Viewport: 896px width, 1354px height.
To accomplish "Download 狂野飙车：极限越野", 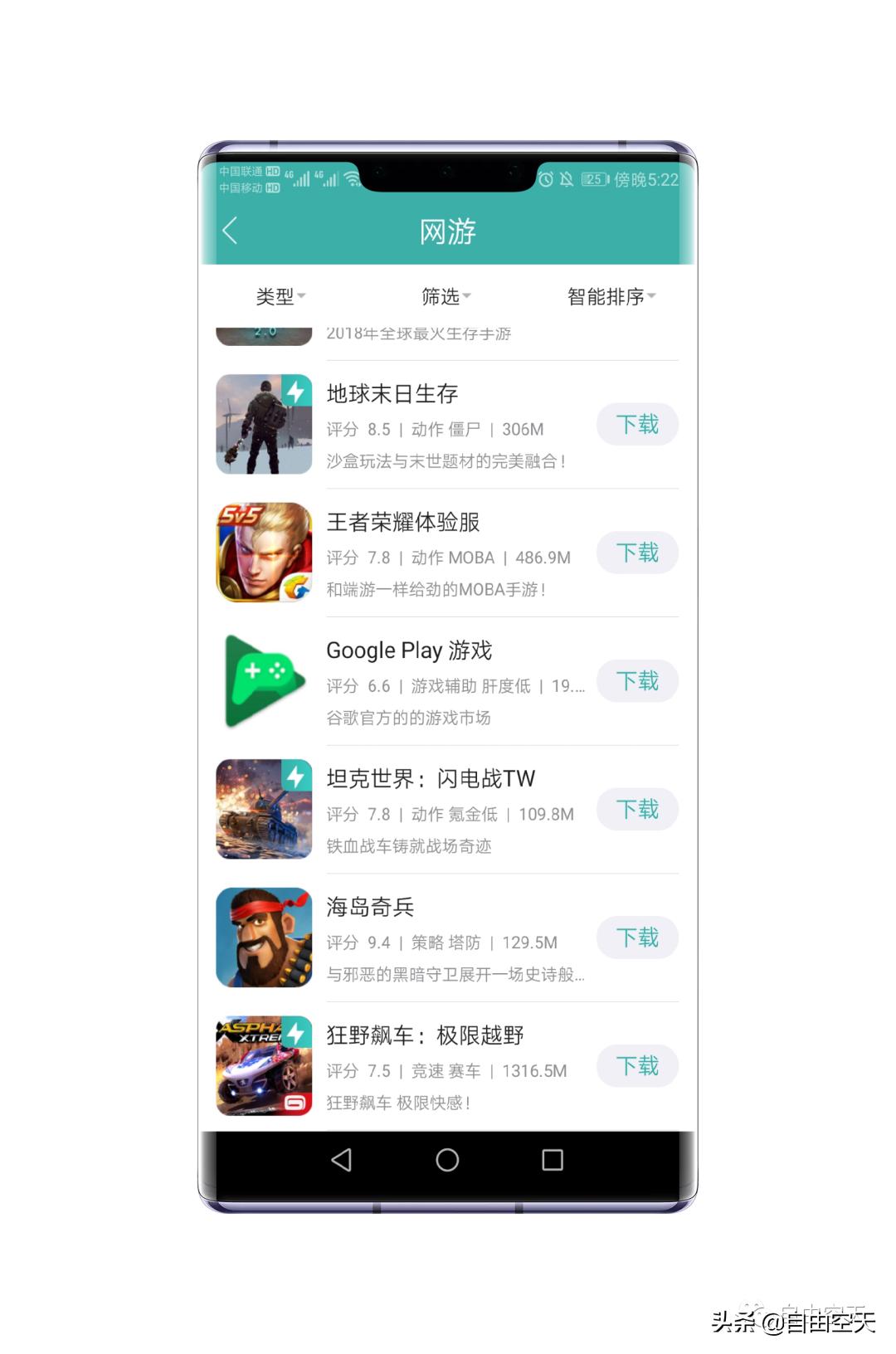I will click(637, 1066).
